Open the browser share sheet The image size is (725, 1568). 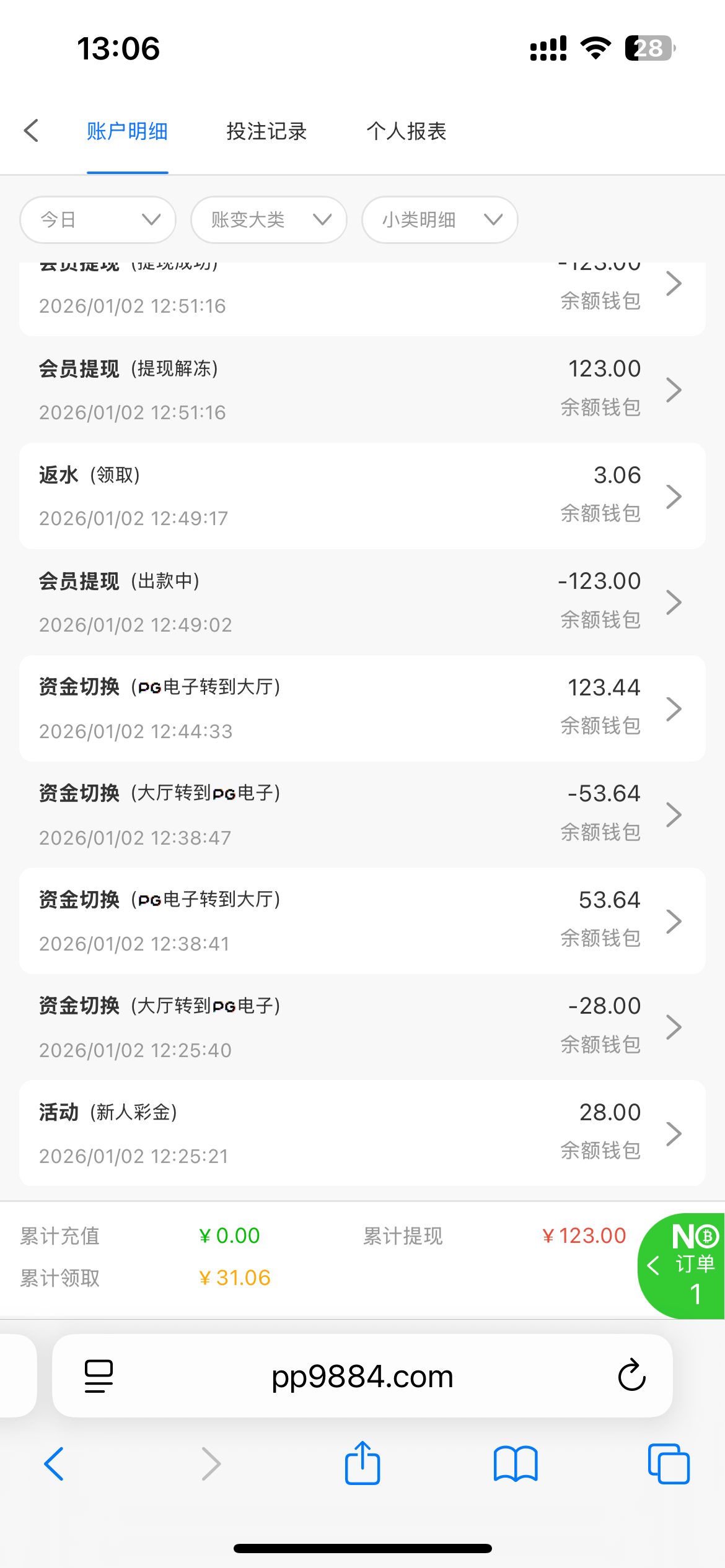362,1463
